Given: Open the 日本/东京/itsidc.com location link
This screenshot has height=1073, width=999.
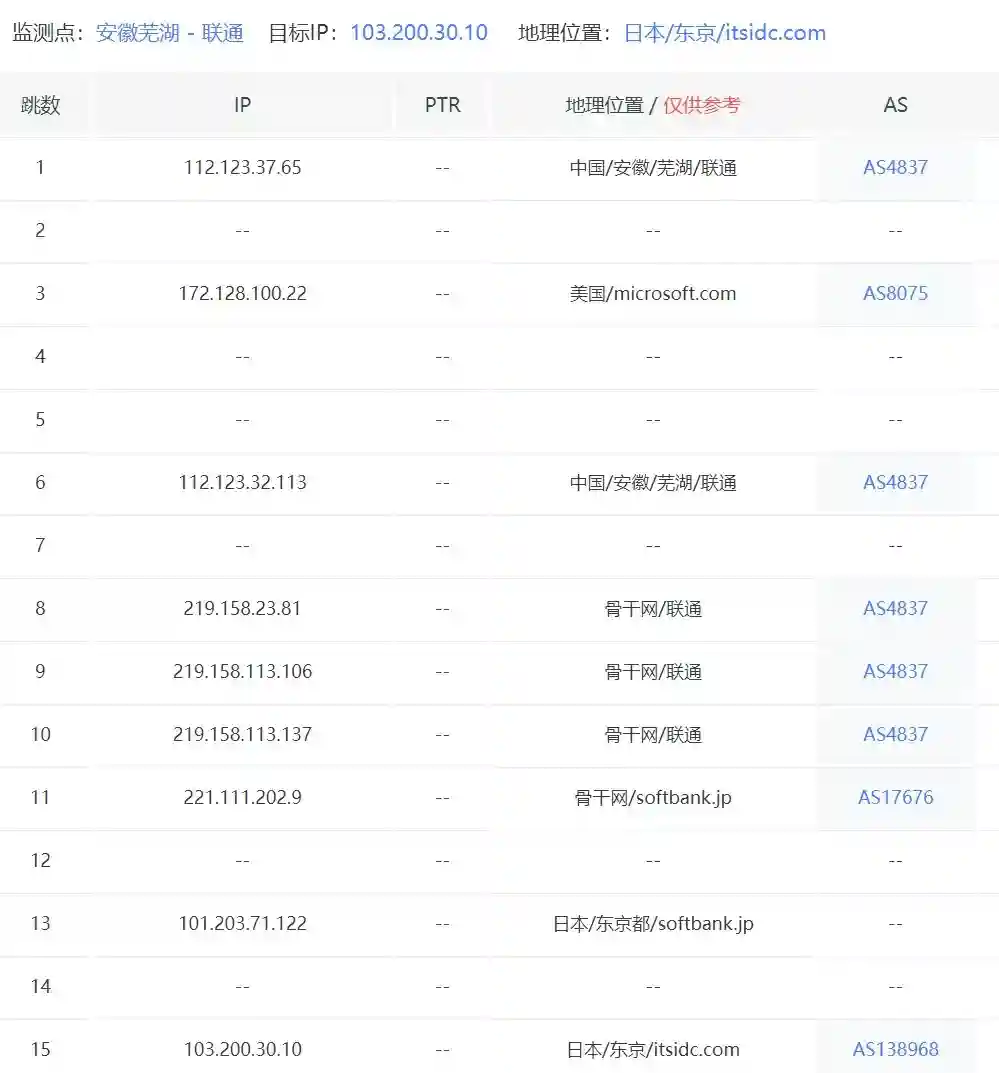Looking at the screenshot, I should pos(725,32).
